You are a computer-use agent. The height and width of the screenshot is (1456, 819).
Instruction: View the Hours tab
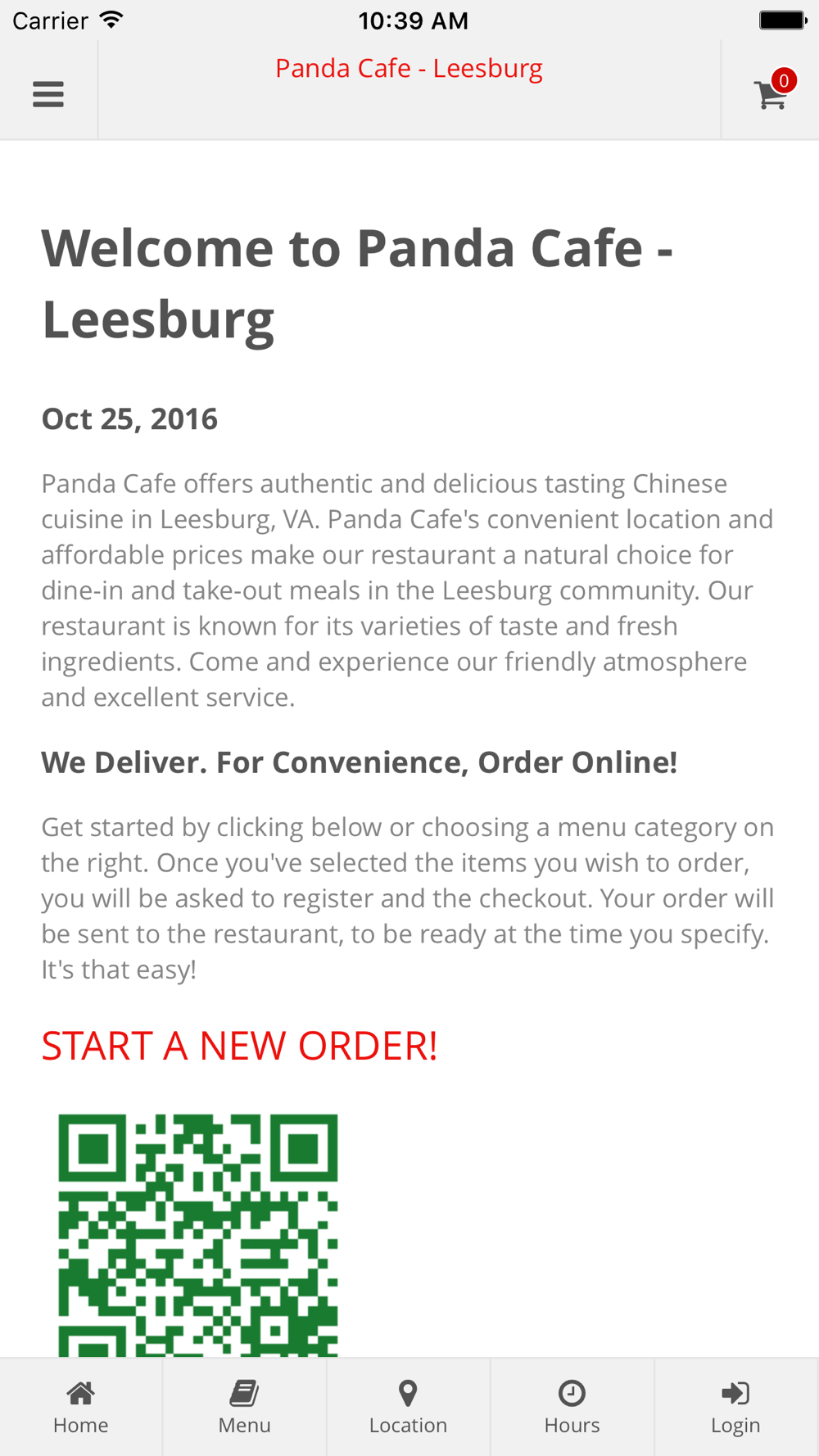pyautogui.click(x=572, y=1408)
